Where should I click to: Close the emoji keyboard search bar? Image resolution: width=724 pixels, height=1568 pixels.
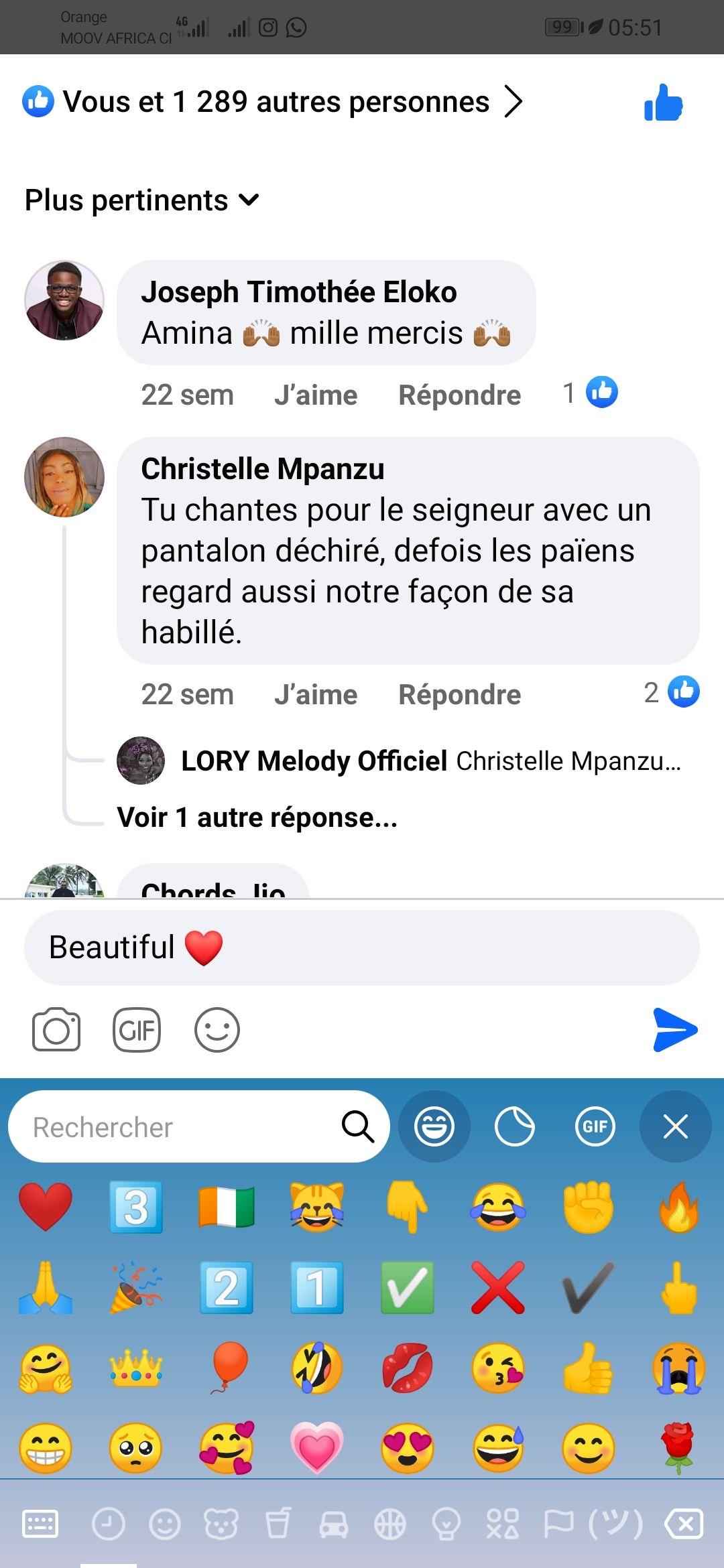(675, 1126)
